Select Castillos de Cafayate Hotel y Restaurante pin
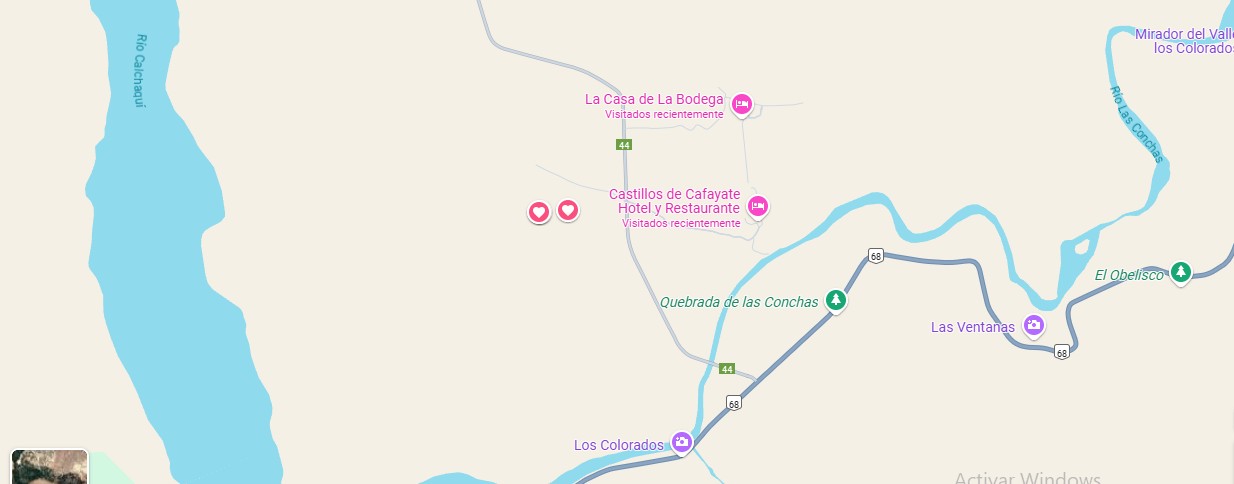This screenshot has height=484, width=1234. pyautogui.click(x=758, y=206)
